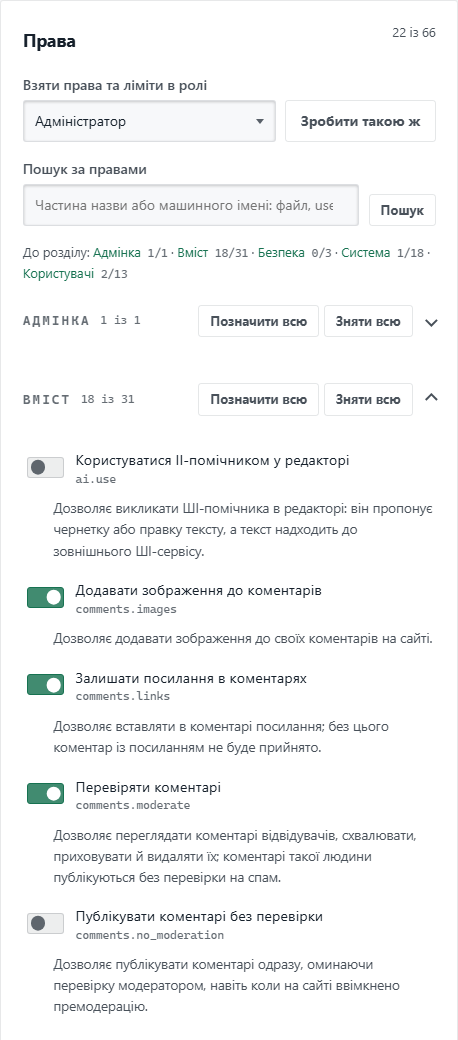Expand the Адмінка section chevron

pos(431,322)
